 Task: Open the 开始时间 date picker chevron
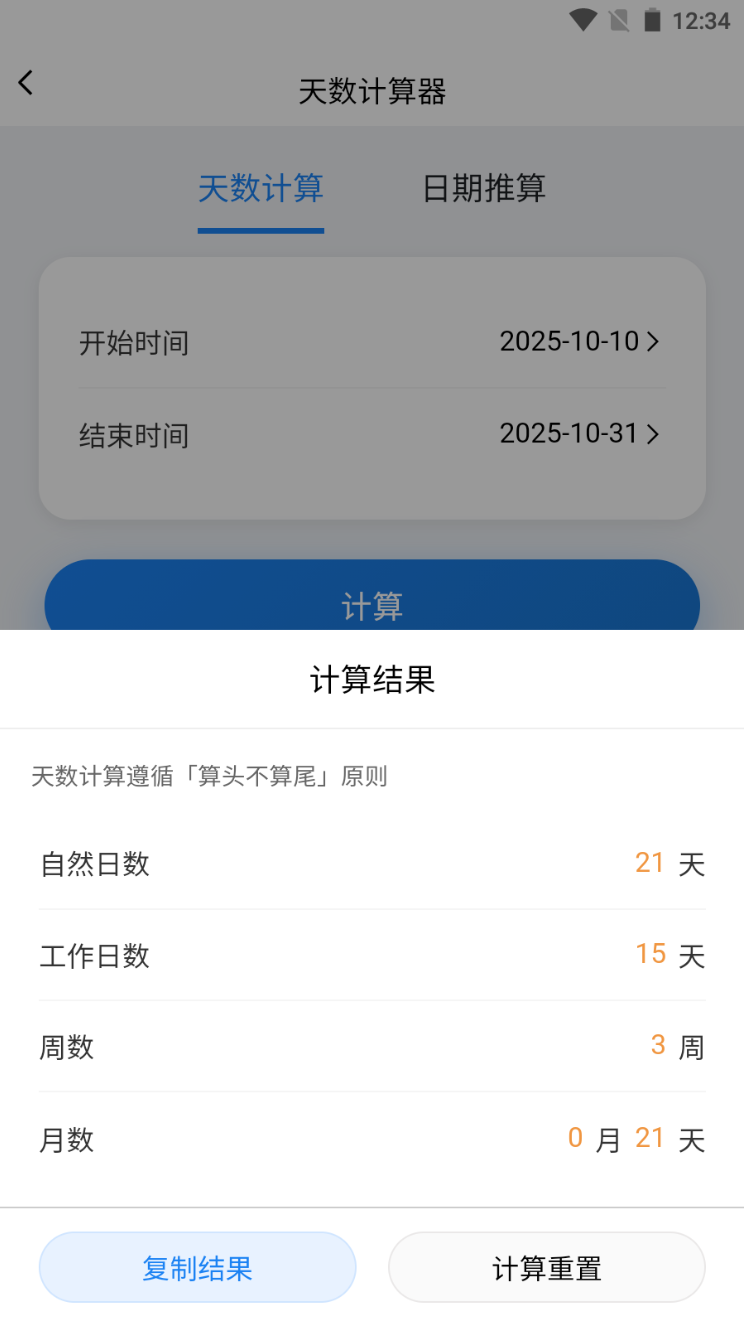(654, 342)
